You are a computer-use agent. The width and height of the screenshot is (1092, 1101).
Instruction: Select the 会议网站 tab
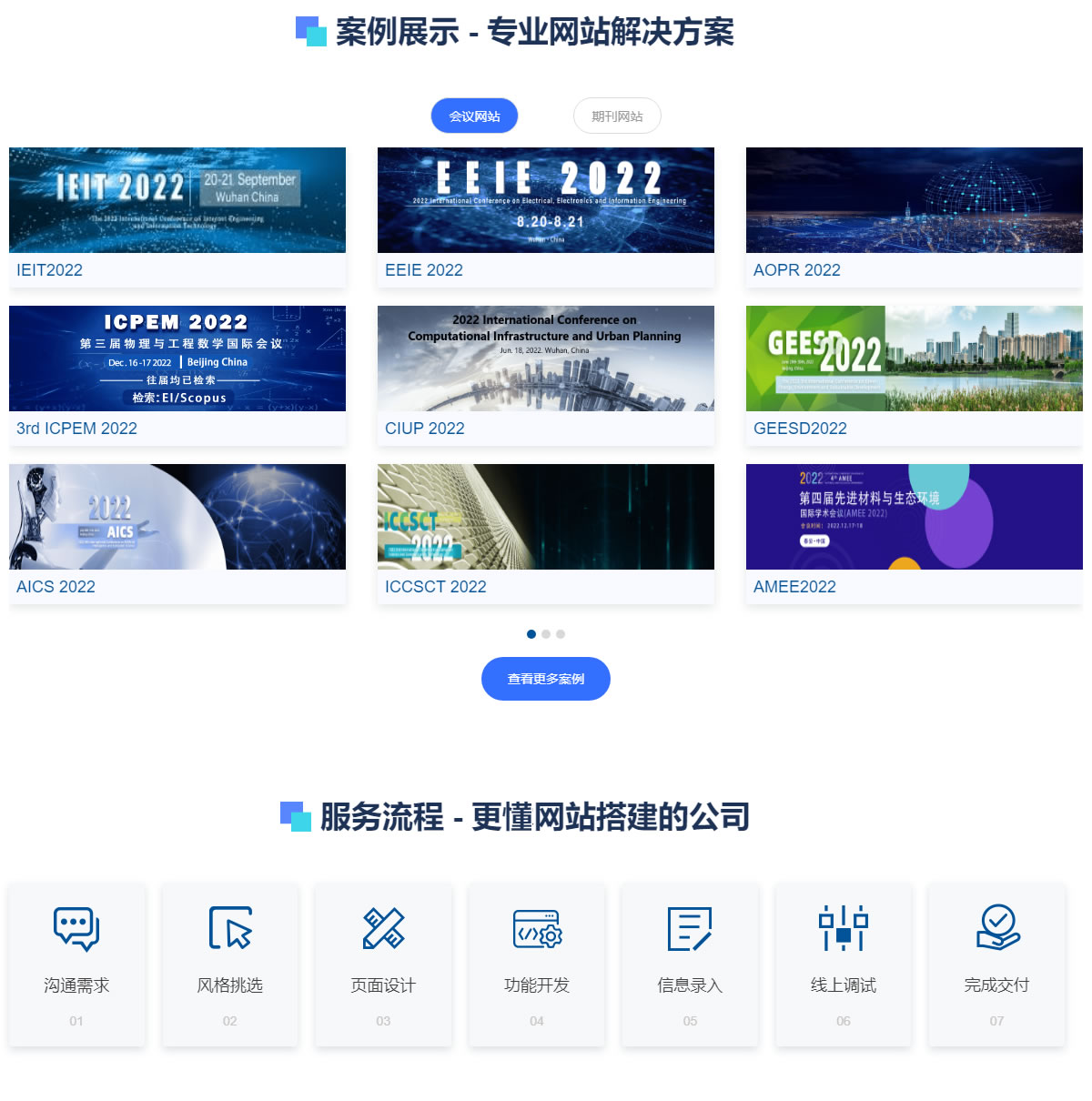(x=474, y=116)
